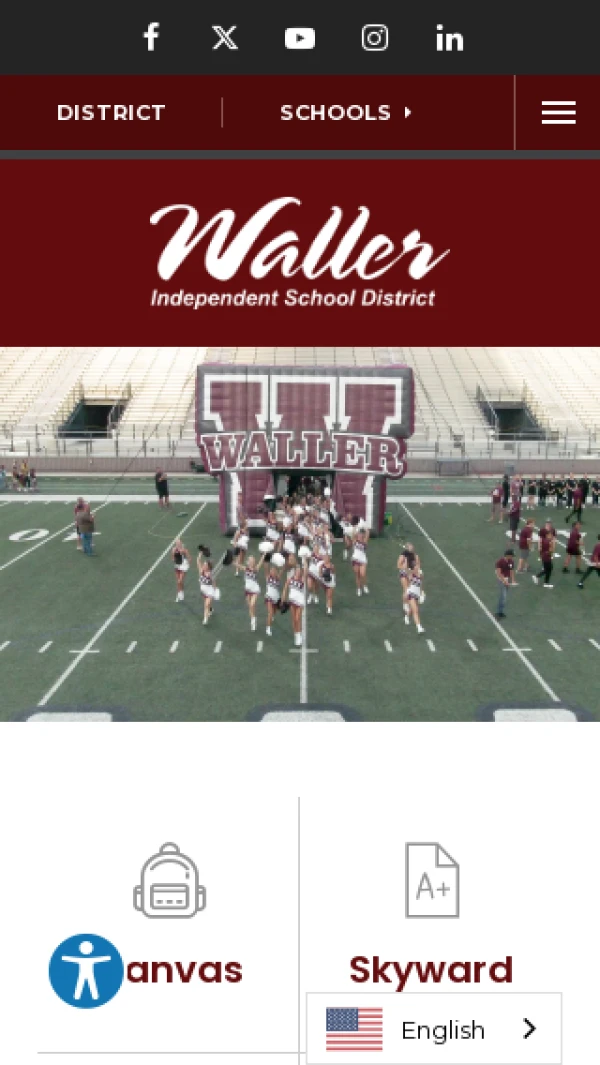Viewport: 600px width, 1065px height.
Task: Go to Waller ISD home via logo
Action: point(299,254)
